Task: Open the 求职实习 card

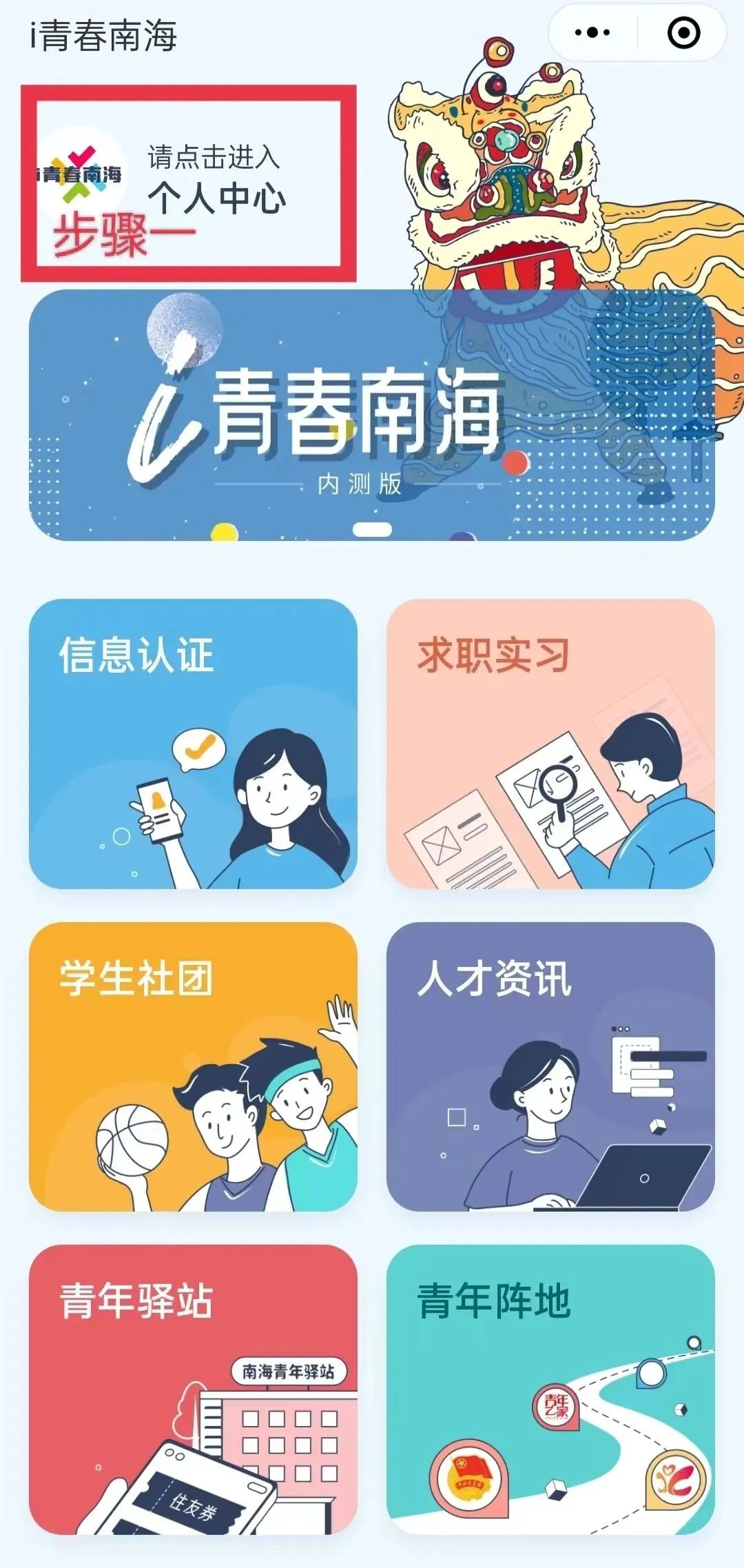Action: click(550, 744)
